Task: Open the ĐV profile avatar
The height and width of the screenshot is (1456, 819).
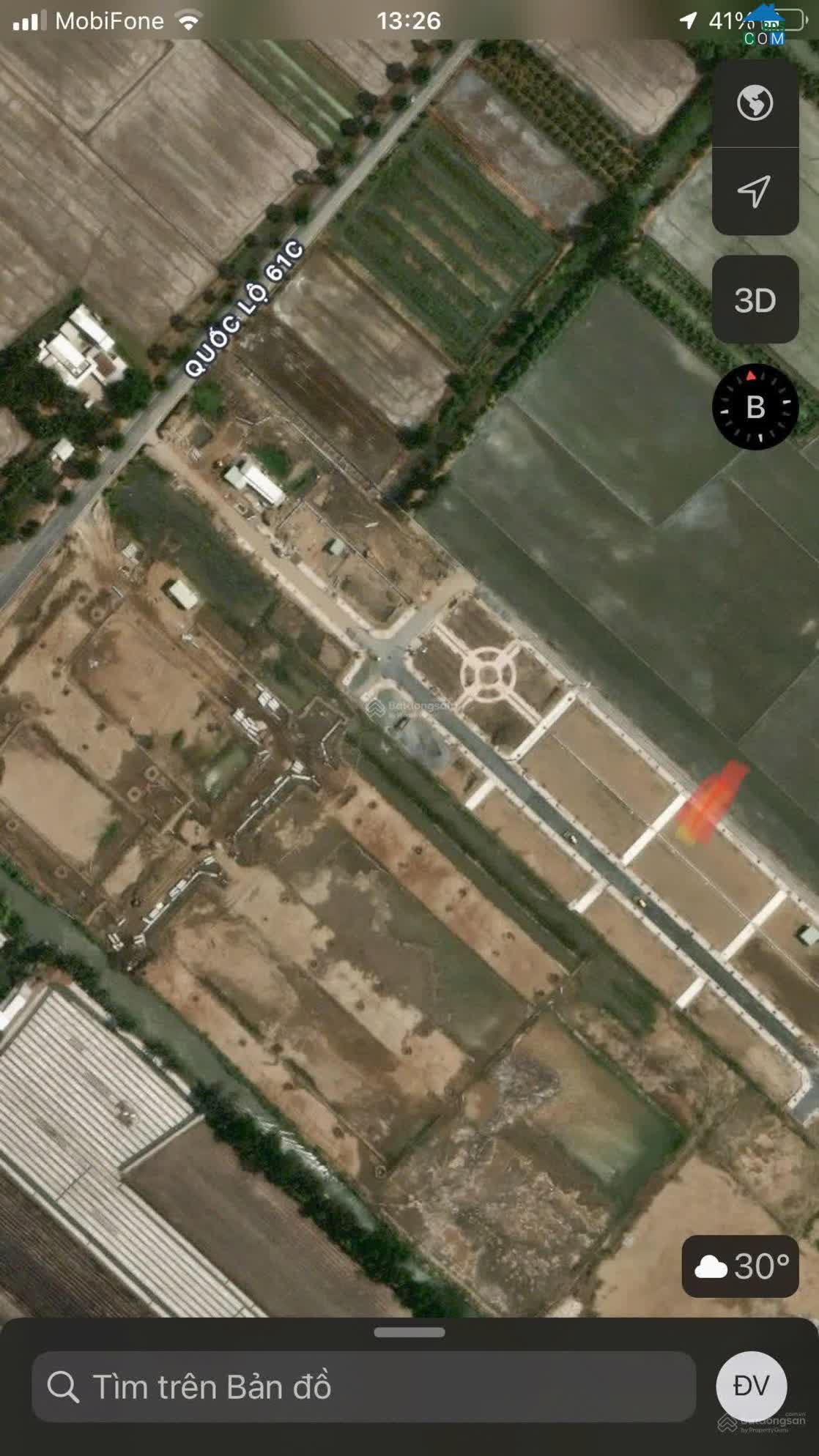Action: [751, 1386]
